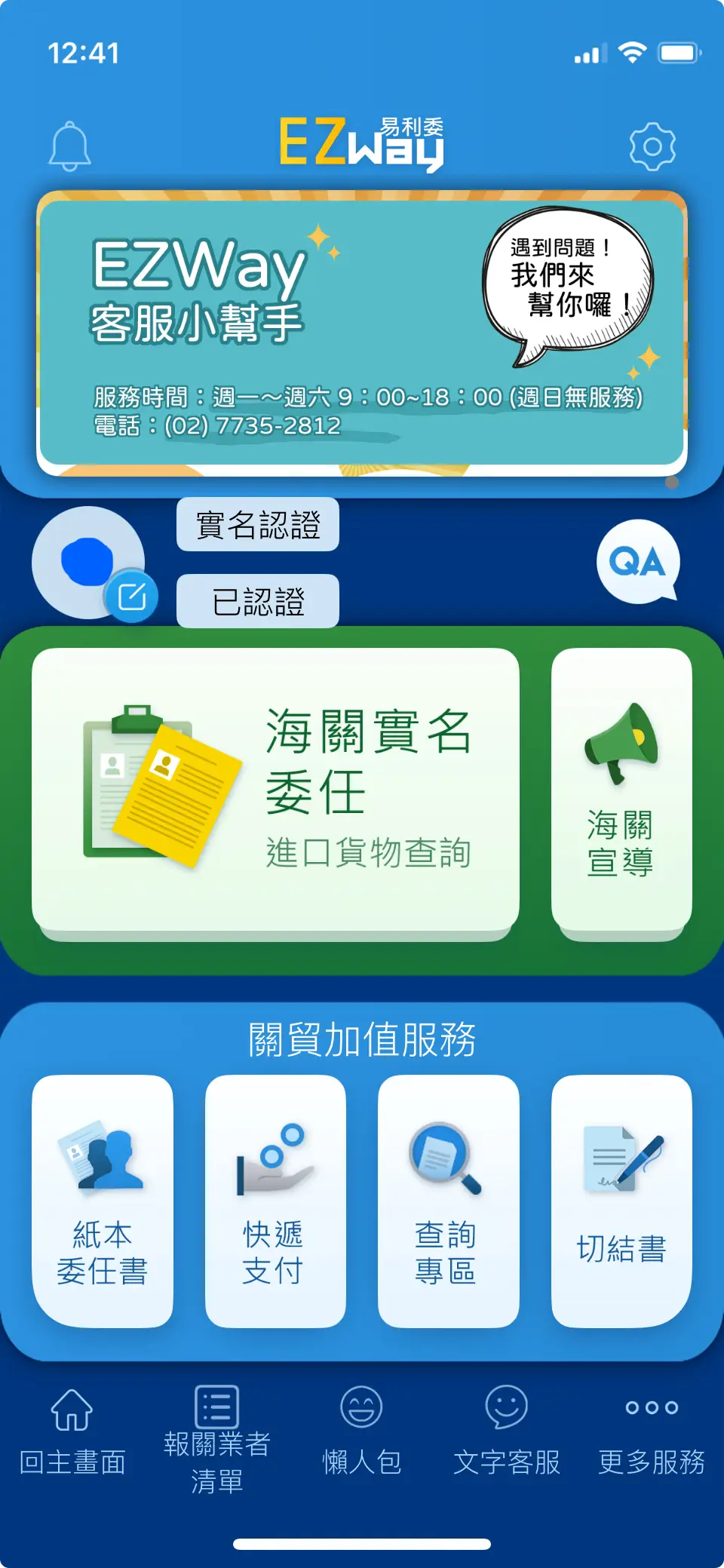Viewport: 724px width, 1568px height.
Task: Go to the 查詢專區 service
Action: tap(448, 1201)
